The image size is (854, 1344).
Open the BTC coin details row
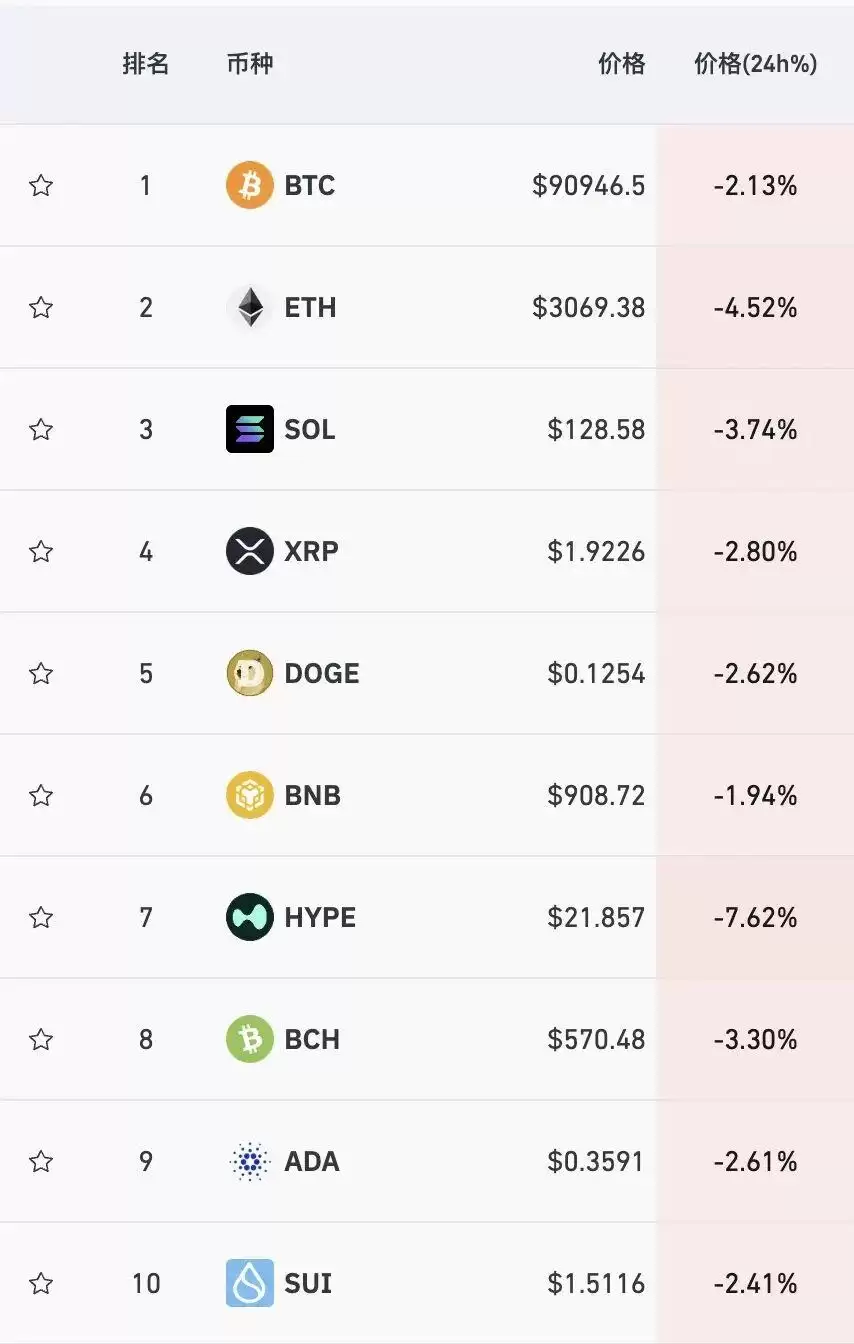(309, 185)
